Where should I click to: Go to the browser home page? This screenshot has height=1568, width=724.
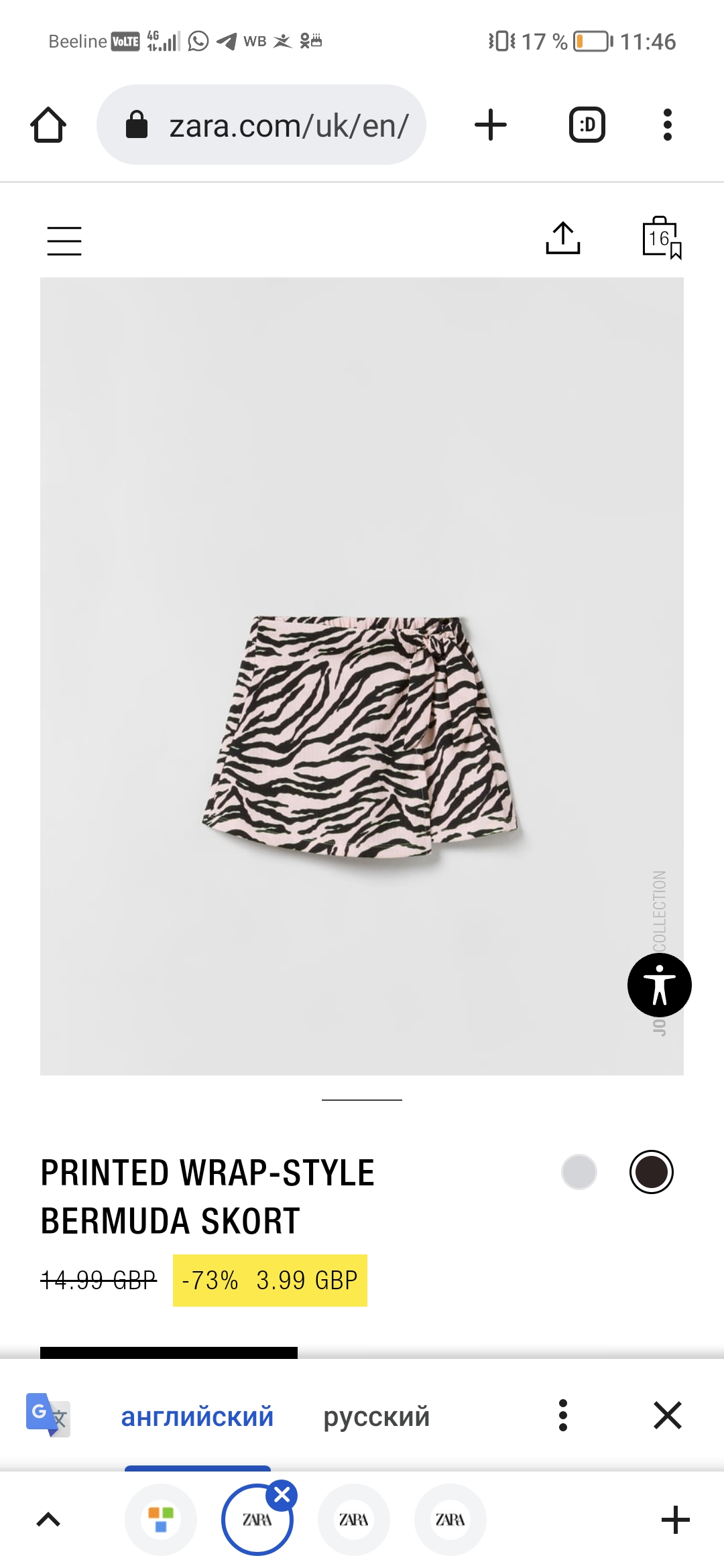pos(48,125)
